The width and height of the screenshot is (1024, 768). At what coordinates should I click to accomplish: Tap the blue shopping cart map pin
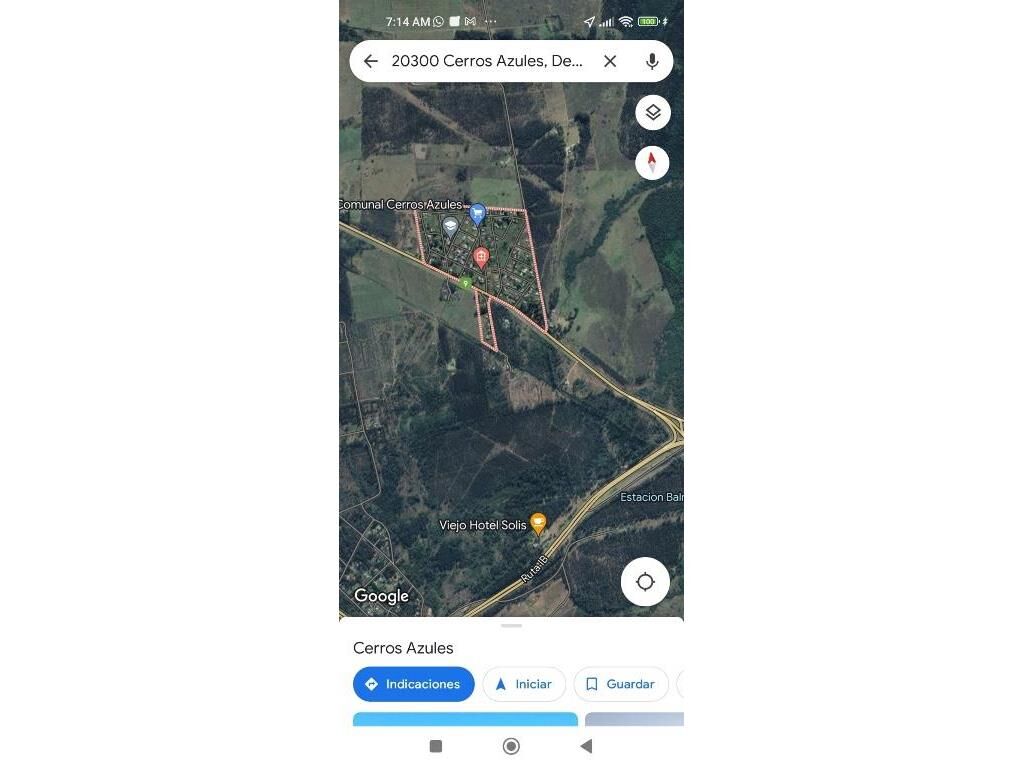(x=478, y=213)
